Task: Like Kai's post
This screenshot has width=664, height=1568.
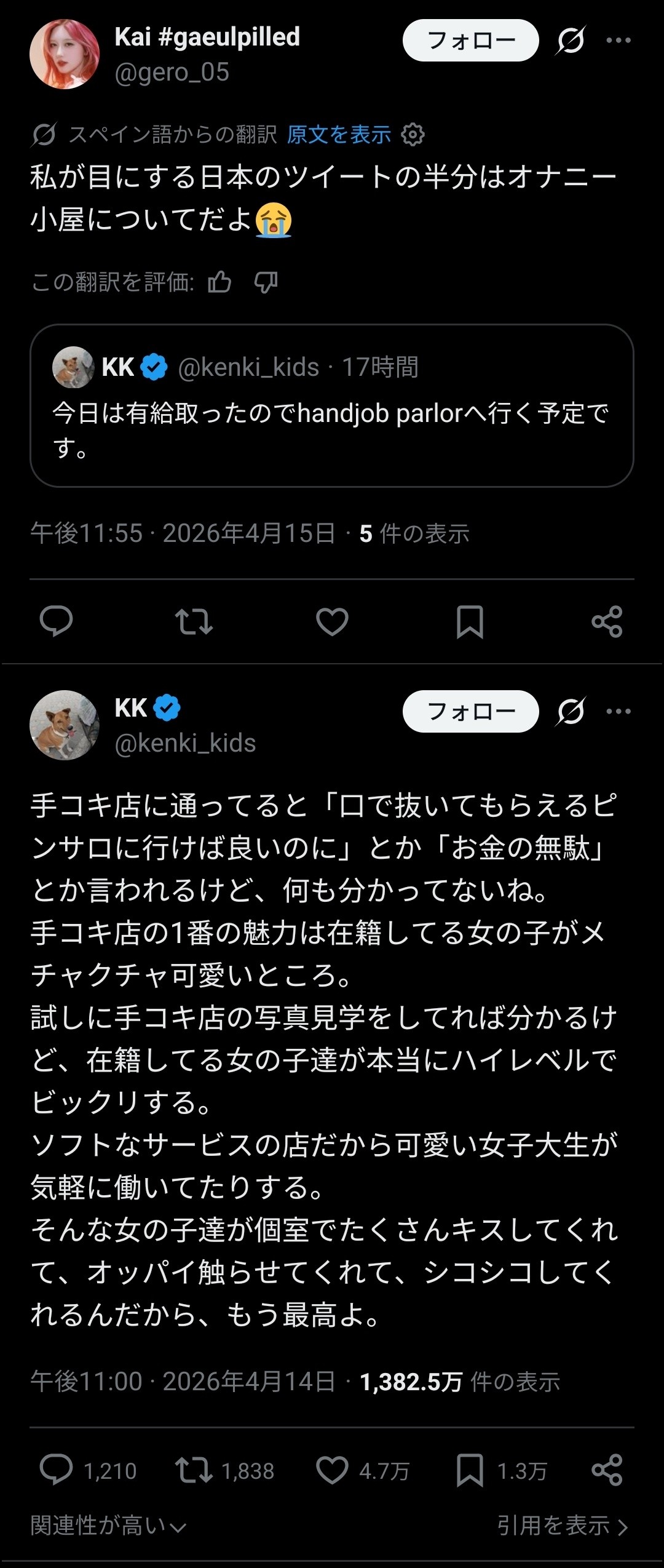Action: tap(332, 621)
